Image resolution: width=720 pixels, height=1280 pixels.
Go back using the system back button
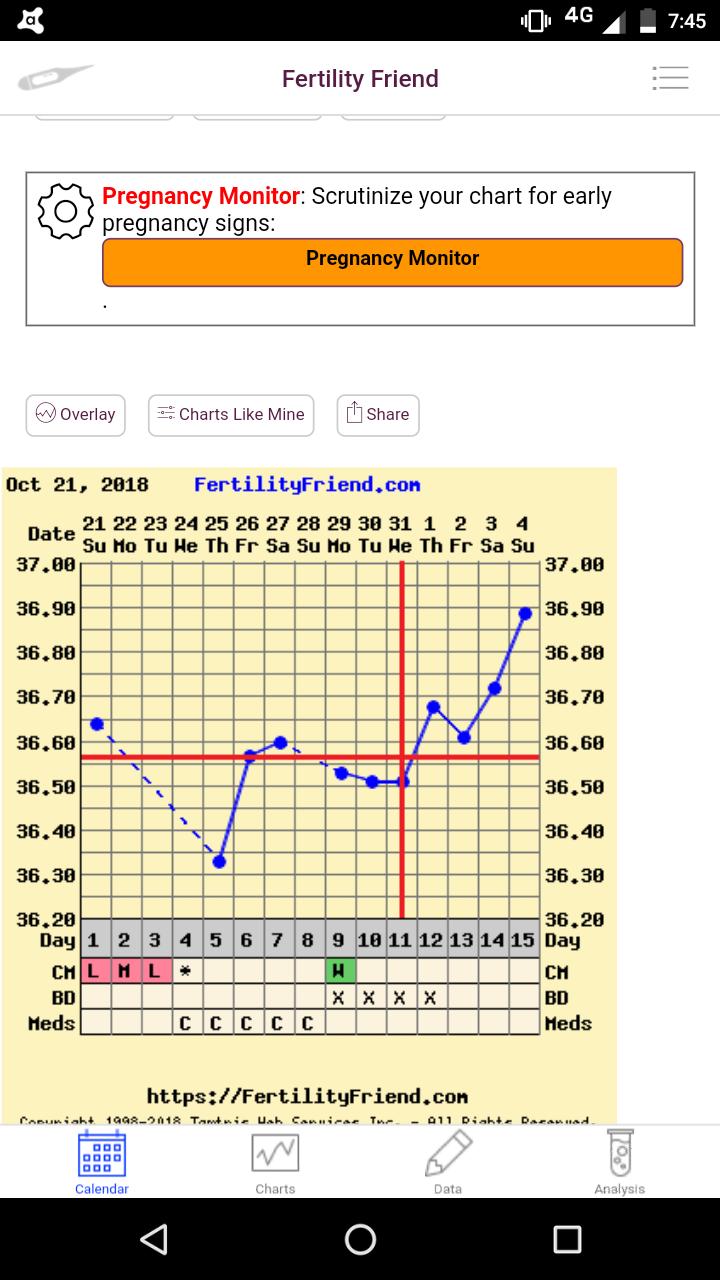point(153,1240)
